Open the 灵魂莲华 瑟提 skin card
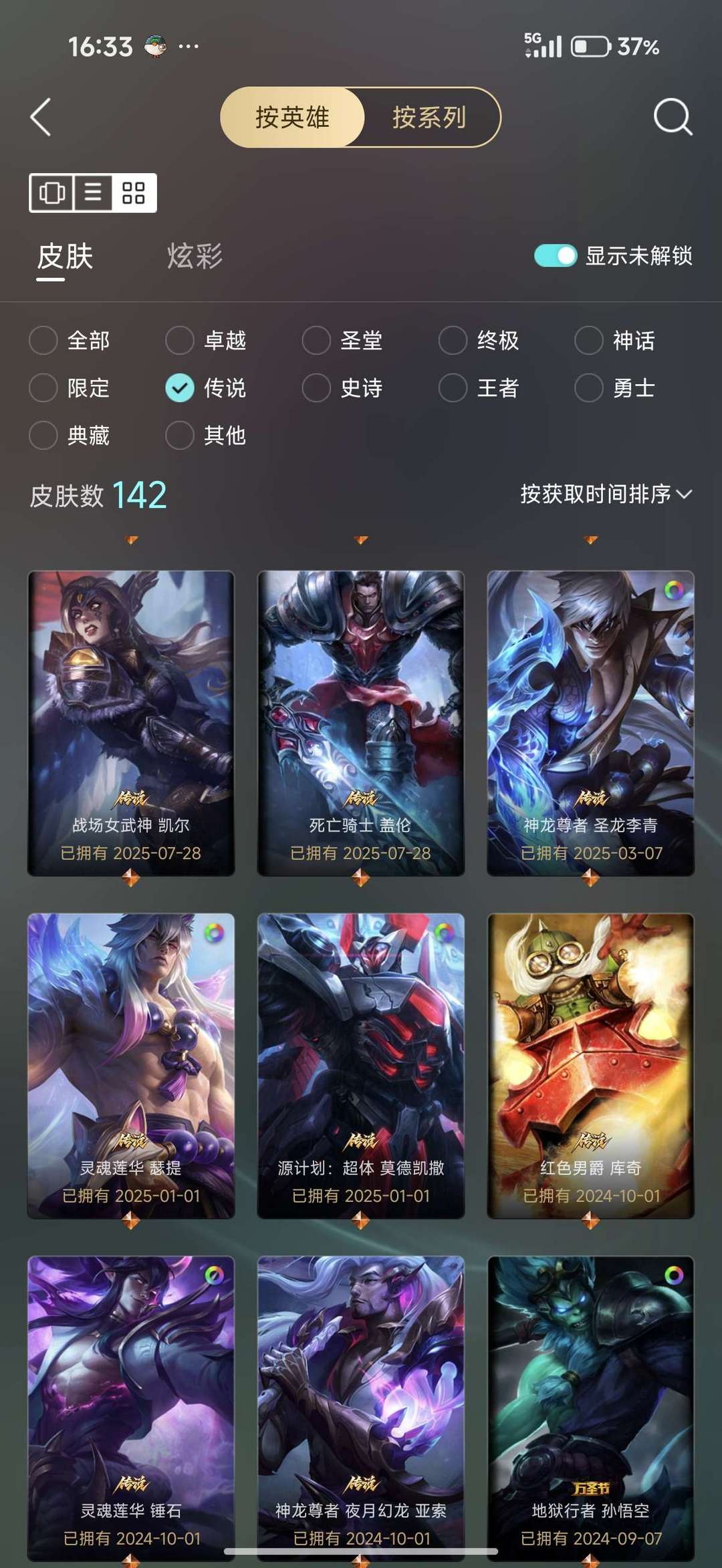 tap(131, 1066)
